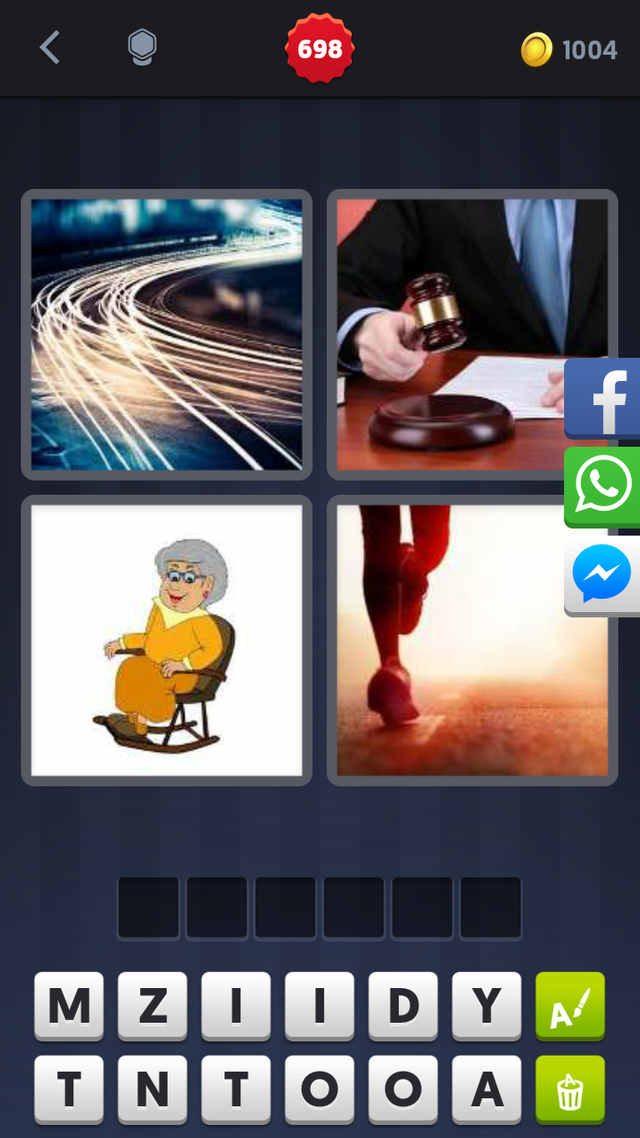Choose the letter Y tile

487,1006
